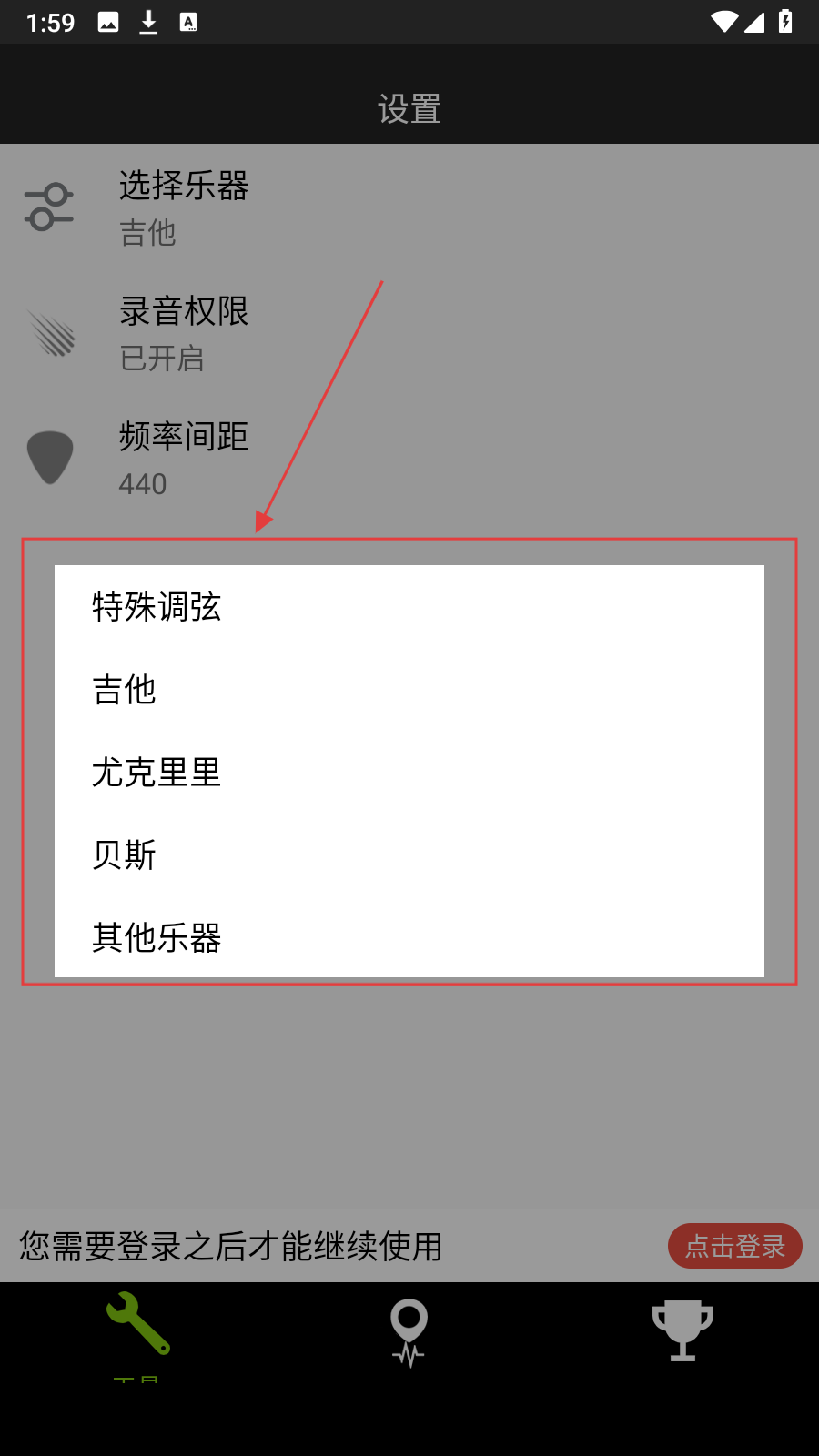
Task: Switch to the trophy tab
Action: click(682, 1330)
